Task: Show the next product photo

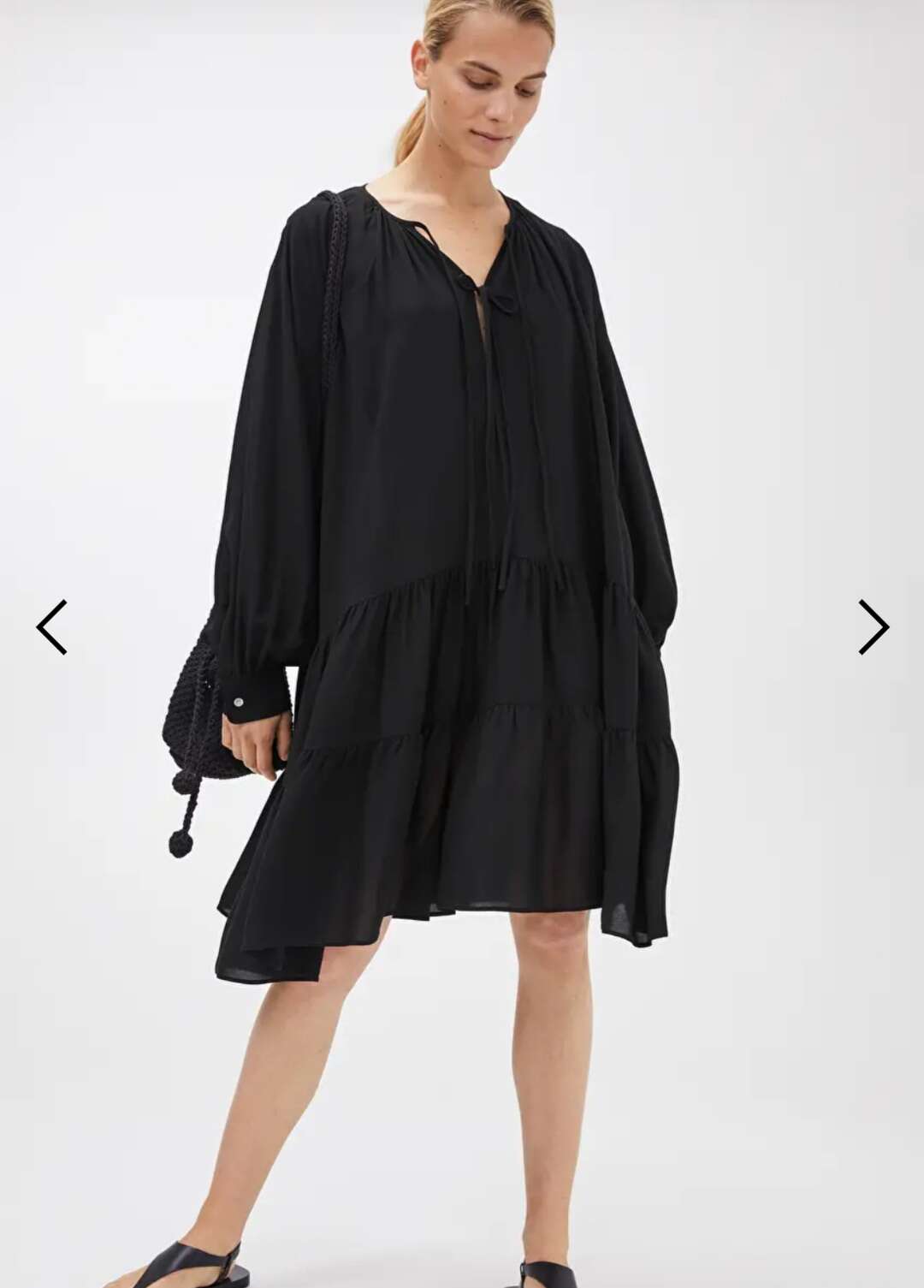Action: (873, 627)
